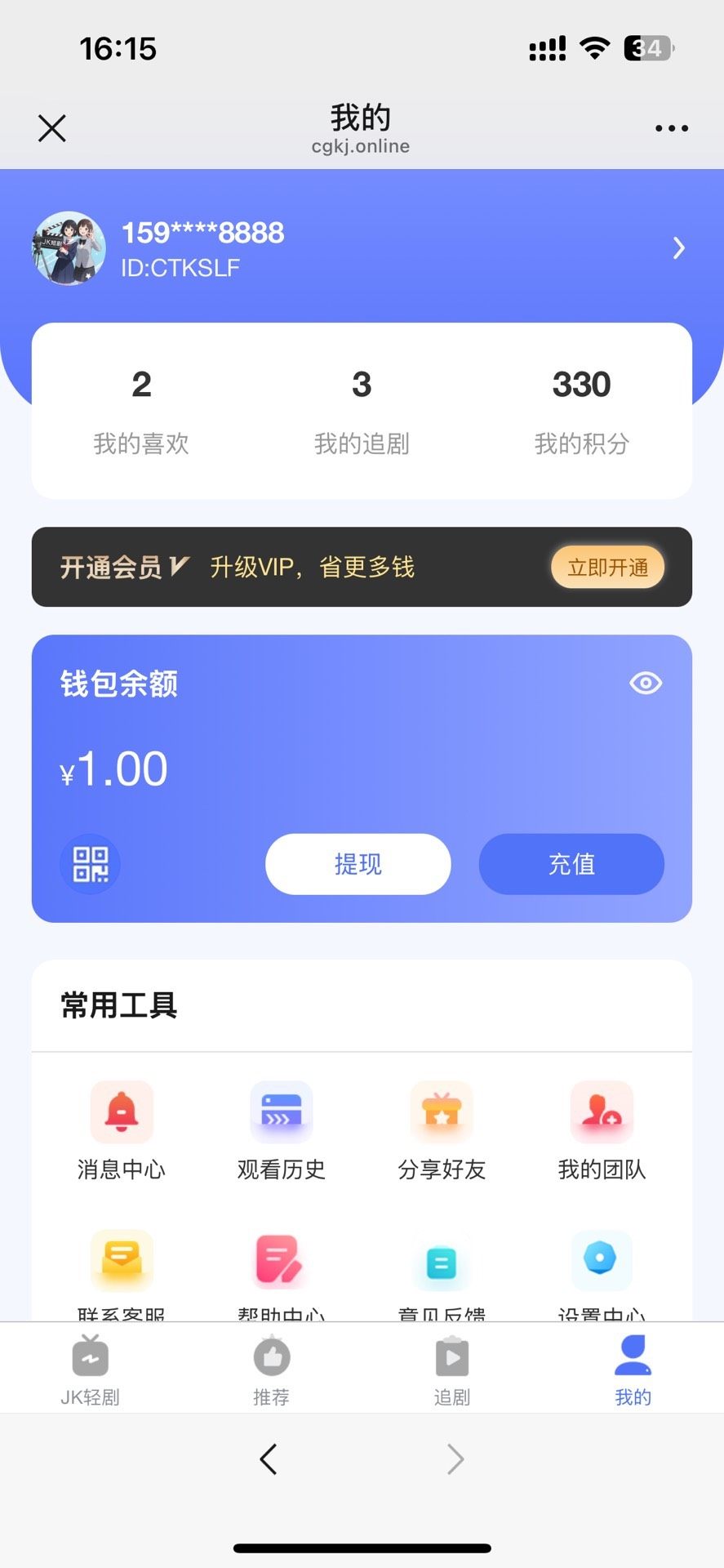This screenshot has width=724, height=1568.
Task: Open the wallet QR code icon
Action: (x=90, y=864)
